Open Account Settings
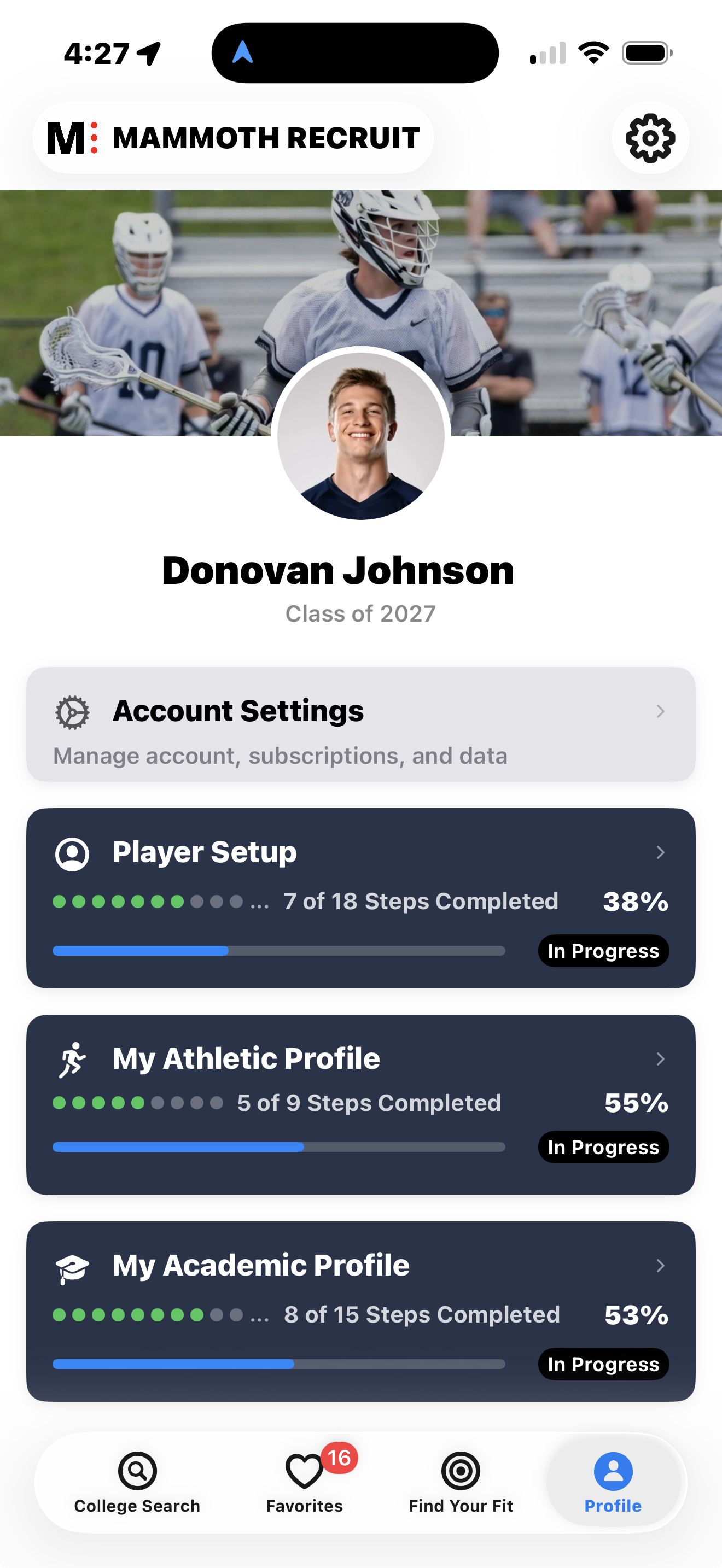722x1568 pixels. 360,724
